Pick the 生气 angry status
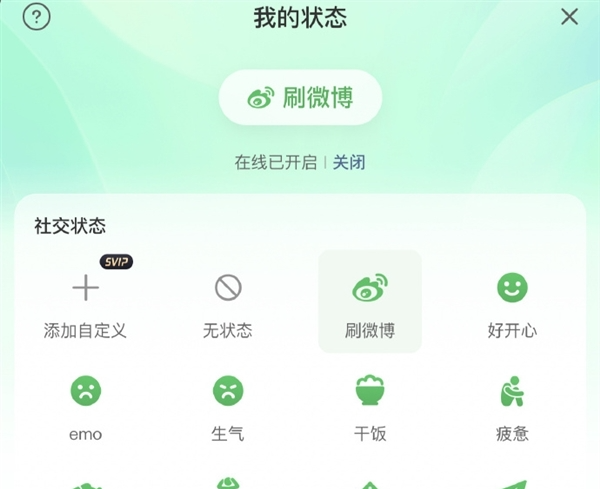The image size is (600, 489). click(x=228, y=405)
